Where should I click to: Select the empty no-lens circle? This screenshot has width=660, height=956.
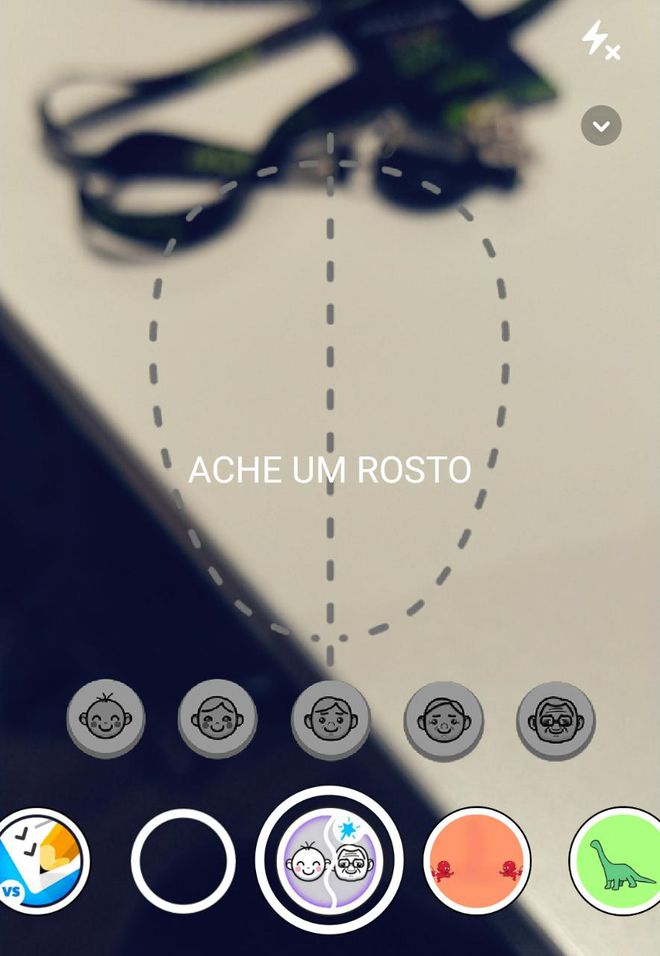pyautogui.click(x=183, y=860)
